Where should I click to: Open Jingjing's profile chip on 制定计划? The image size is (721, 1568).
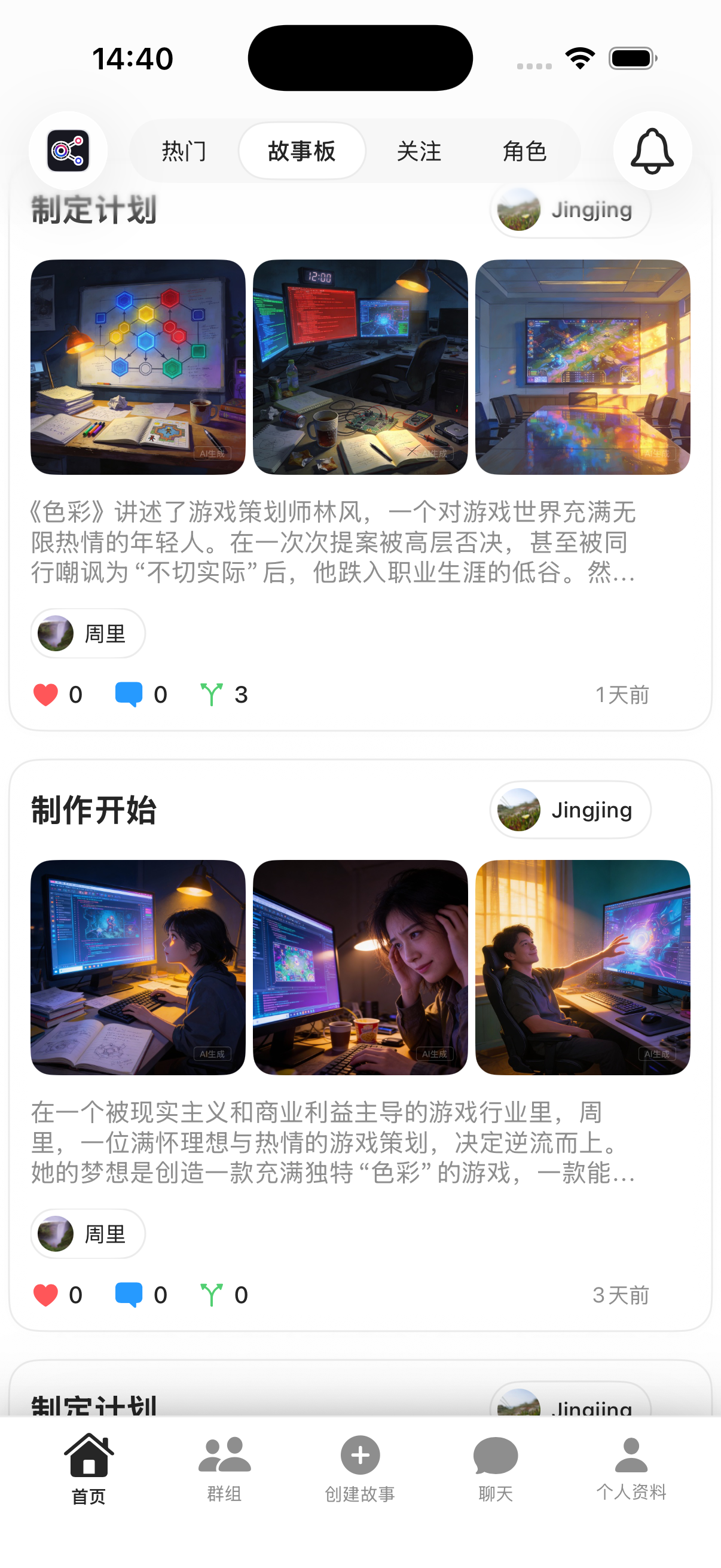(x=570, y=210)
